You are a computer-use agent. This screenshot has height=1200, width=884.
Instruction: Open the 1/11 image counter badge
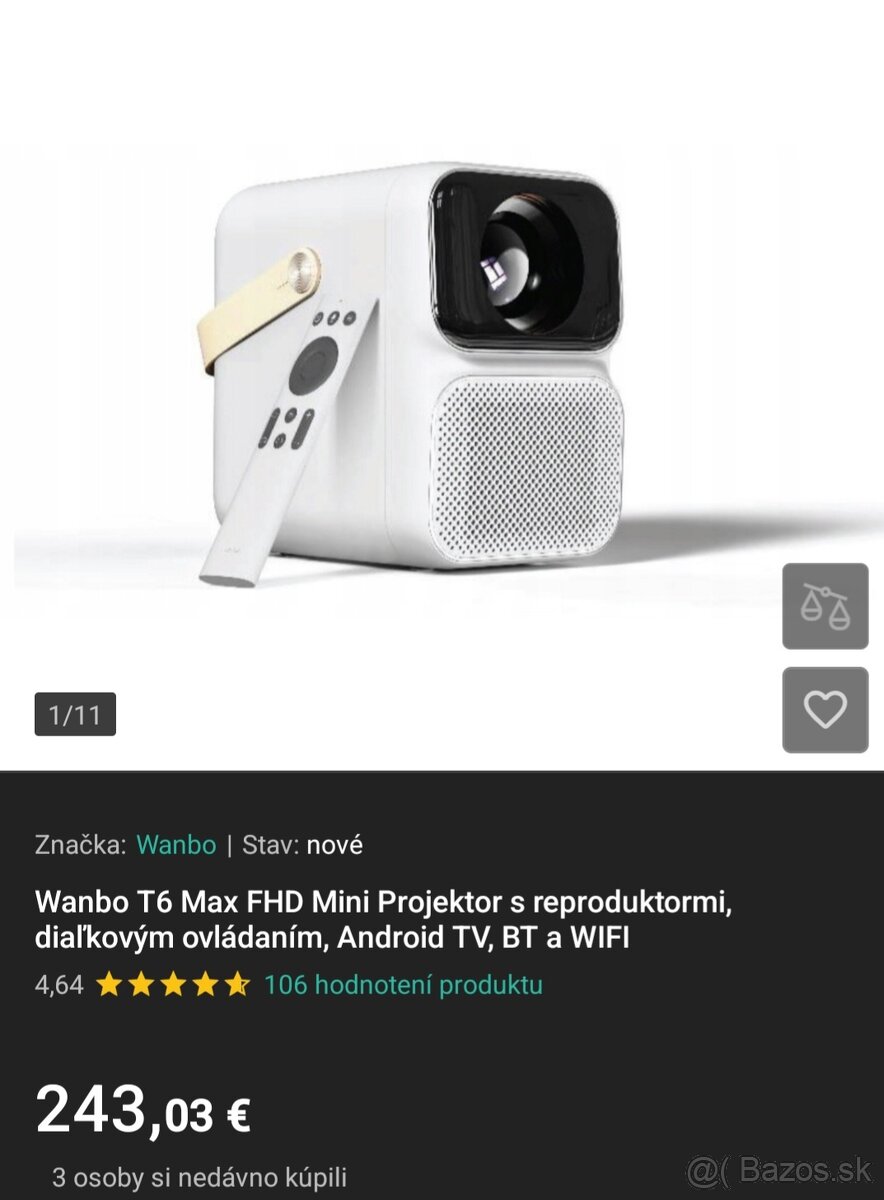click(x=75, y=714)
